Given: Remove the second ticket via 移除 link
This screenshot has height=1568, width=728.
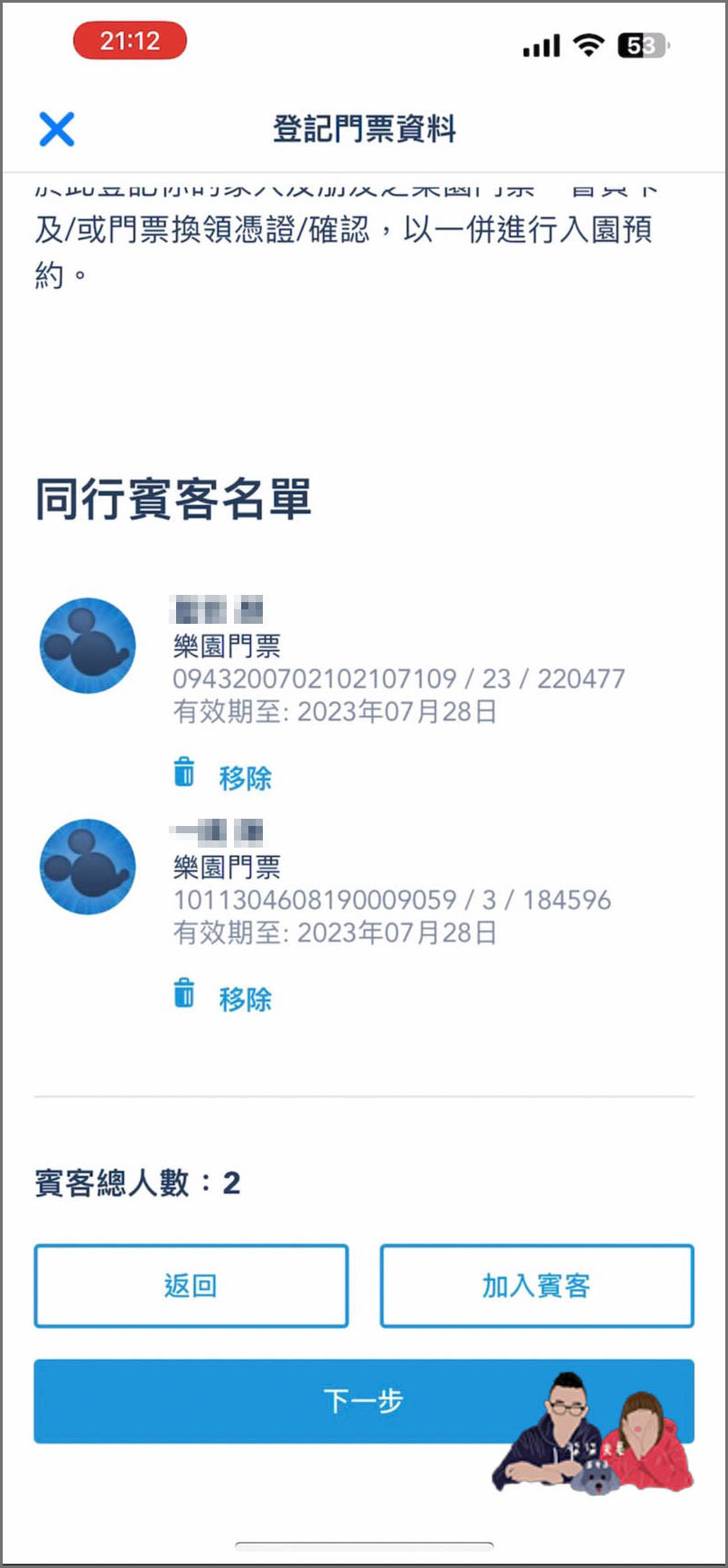Looking at the screenshot, I should coord(246,997).
